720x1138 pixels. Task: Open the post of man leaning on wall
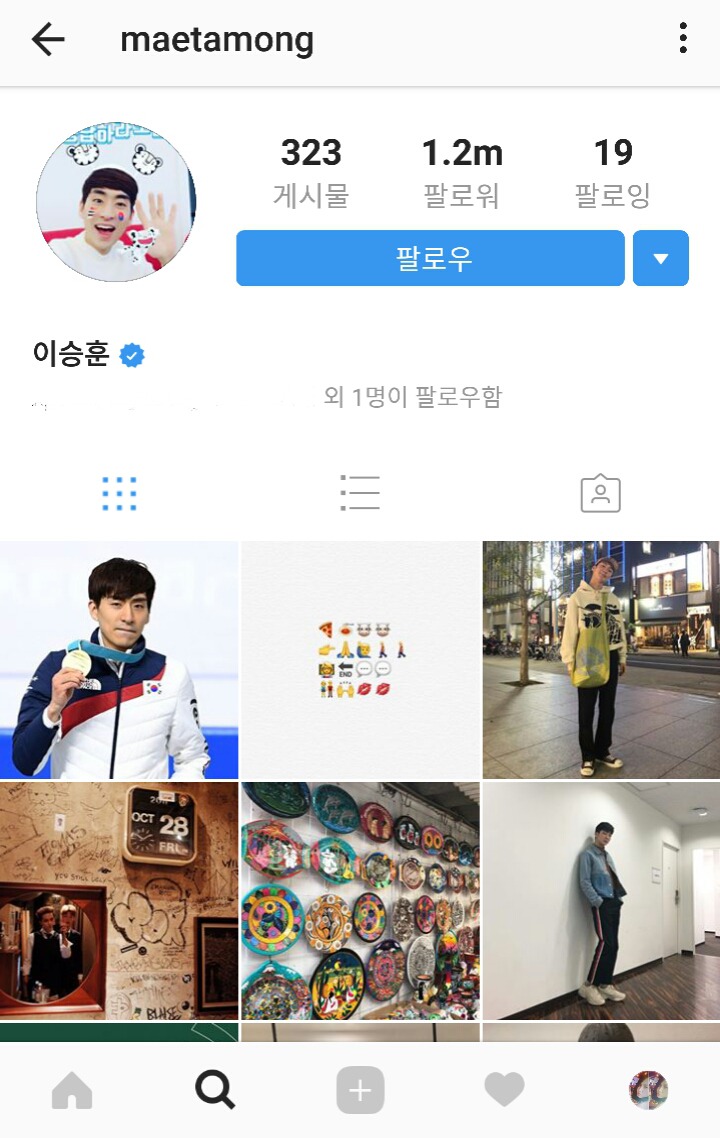coord(601,900)
